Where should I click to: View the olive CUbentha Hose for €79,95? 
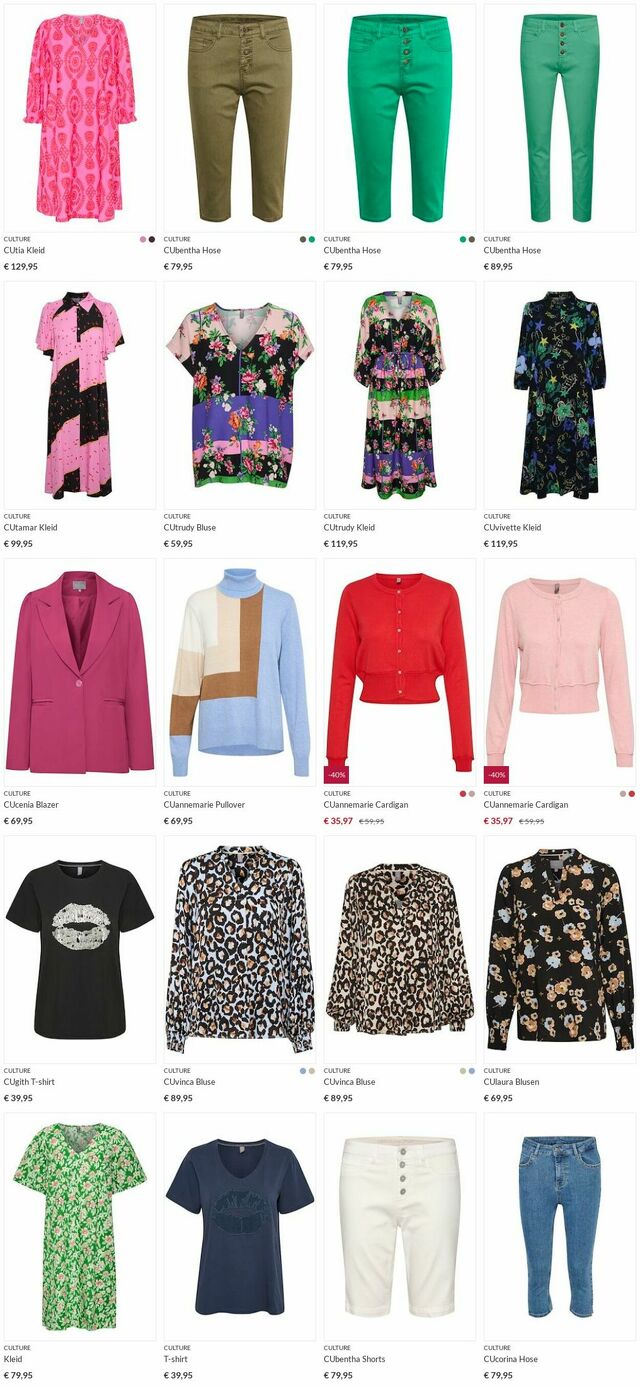[239, 118]
